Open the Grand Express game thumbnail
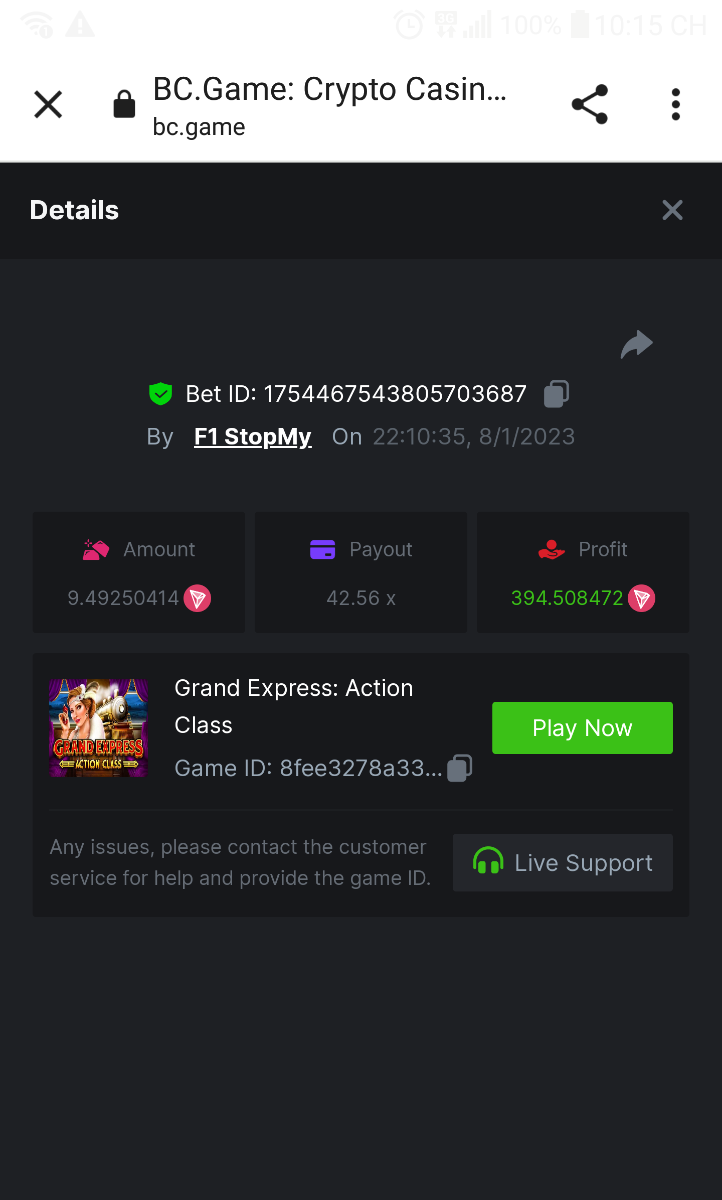 (x=98, y=728)
